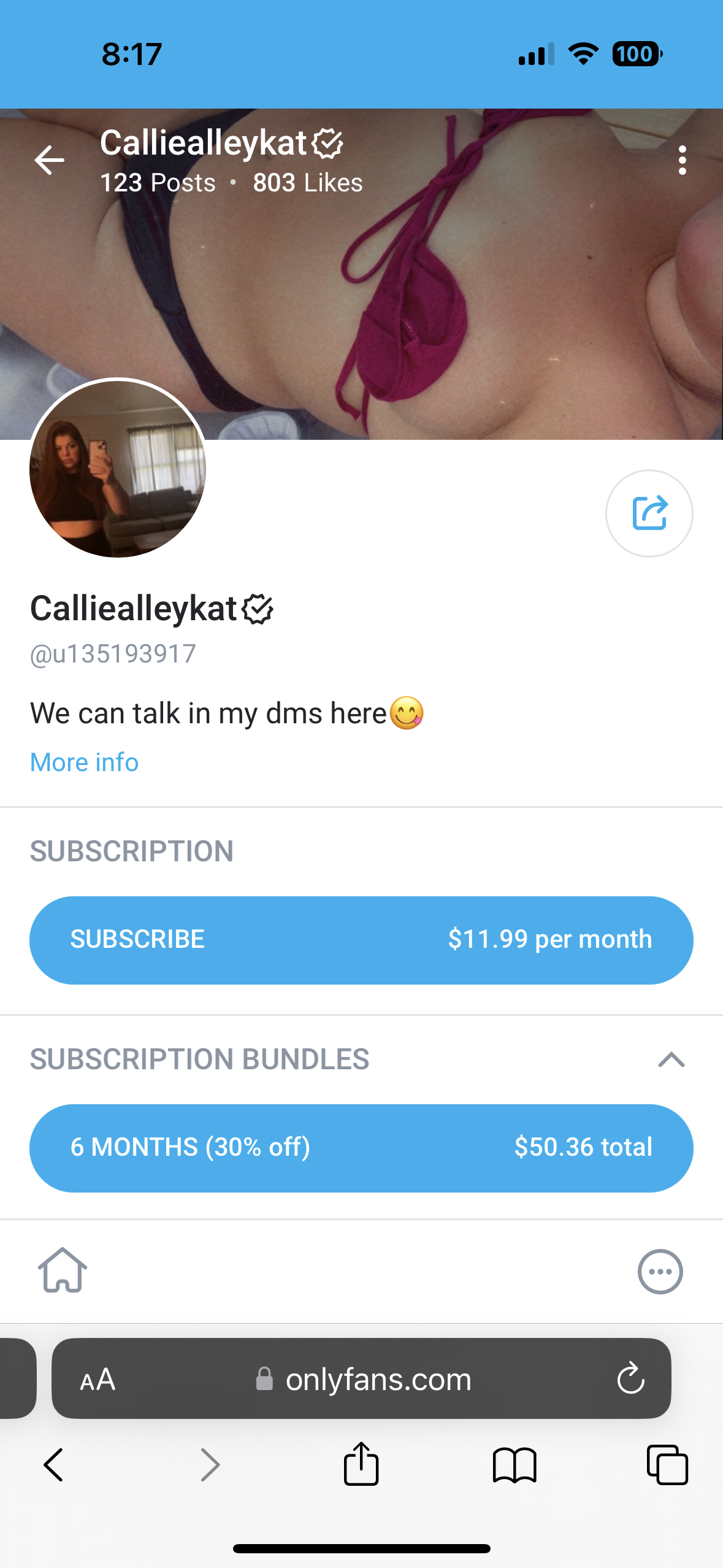Reload the page
The image size is (723, 1568).
630,1379
